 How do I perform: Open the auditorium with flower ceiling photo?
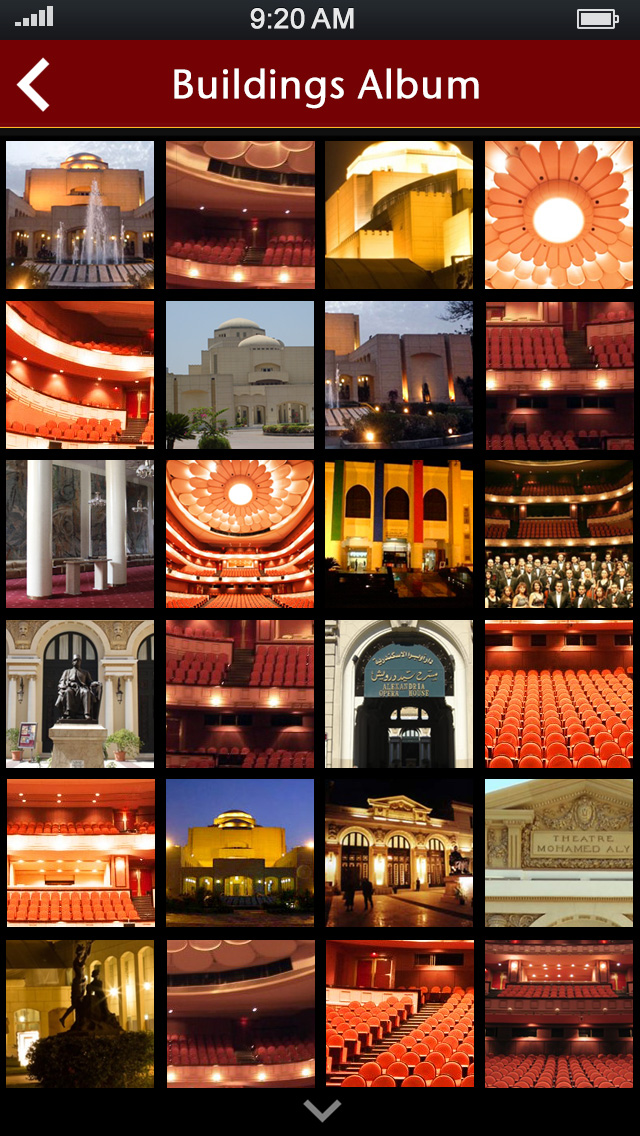(x=240, y=534)
